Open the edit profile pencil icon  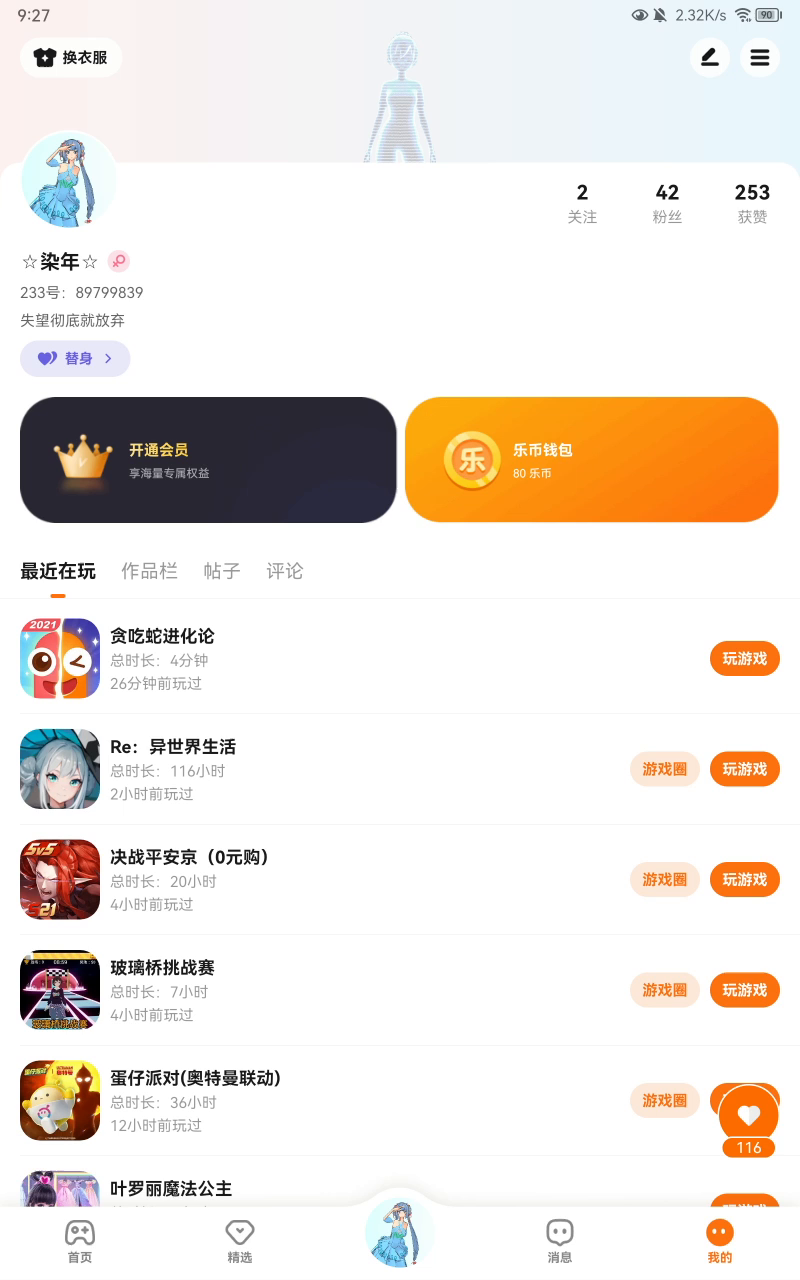click(x=710, y=58)
